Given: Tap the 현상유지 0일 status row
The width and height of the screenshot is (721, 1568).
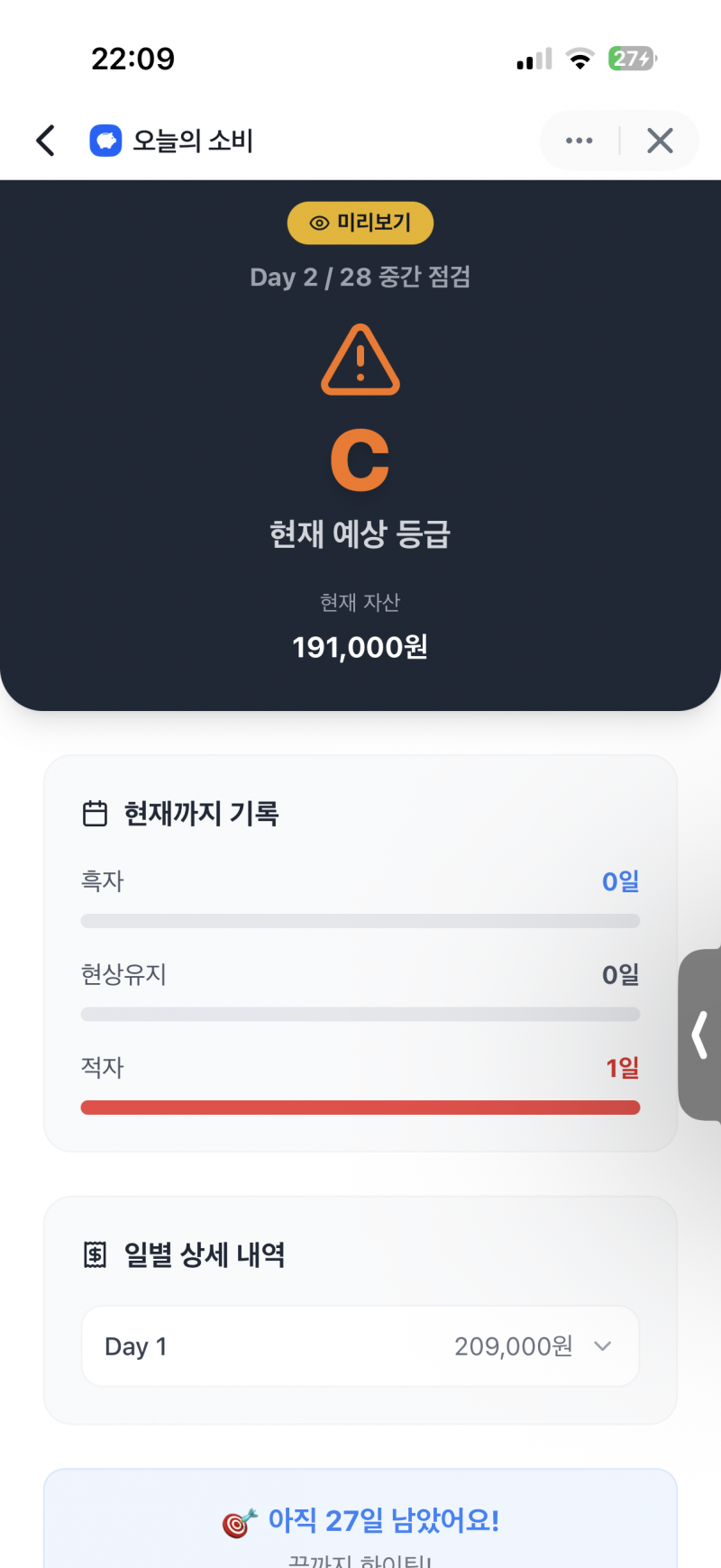Looking at the screenshot, I should pos(360,974).
